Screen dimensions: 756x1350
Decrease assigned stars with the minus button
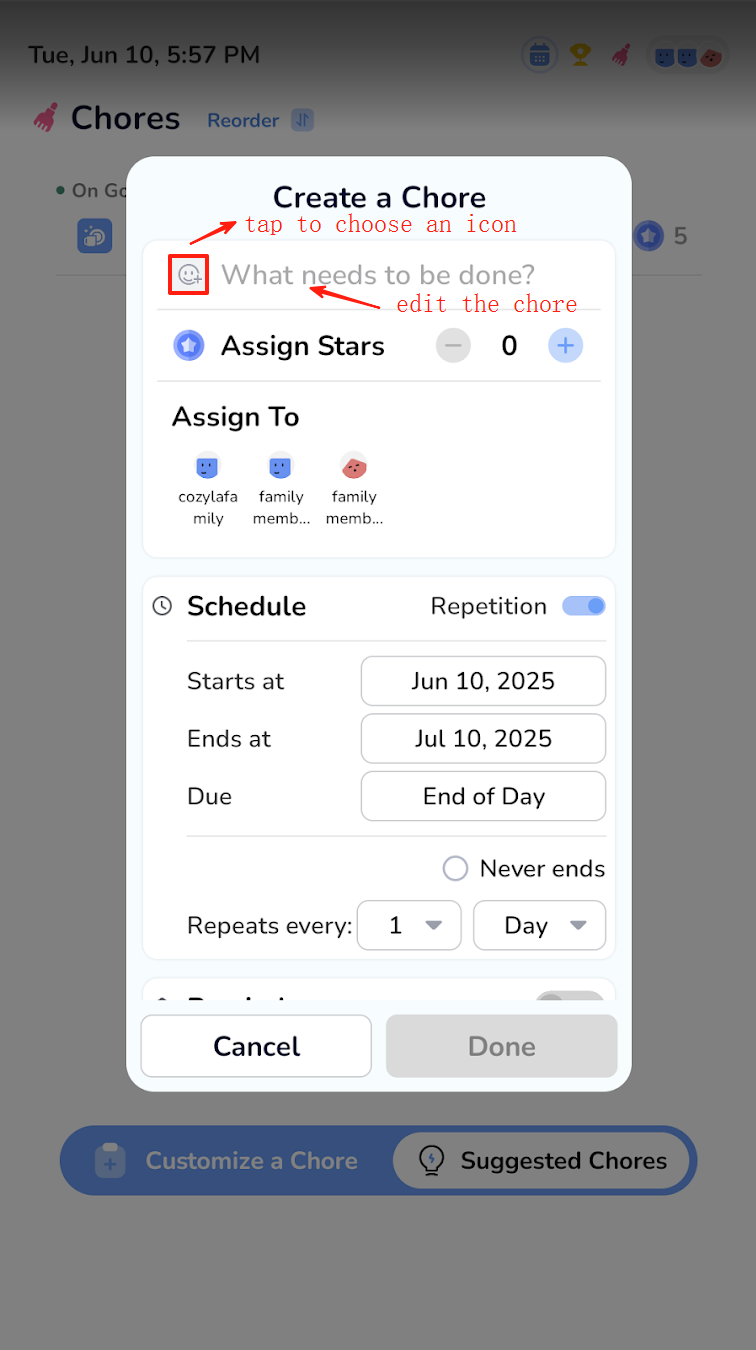coord(453,346)
